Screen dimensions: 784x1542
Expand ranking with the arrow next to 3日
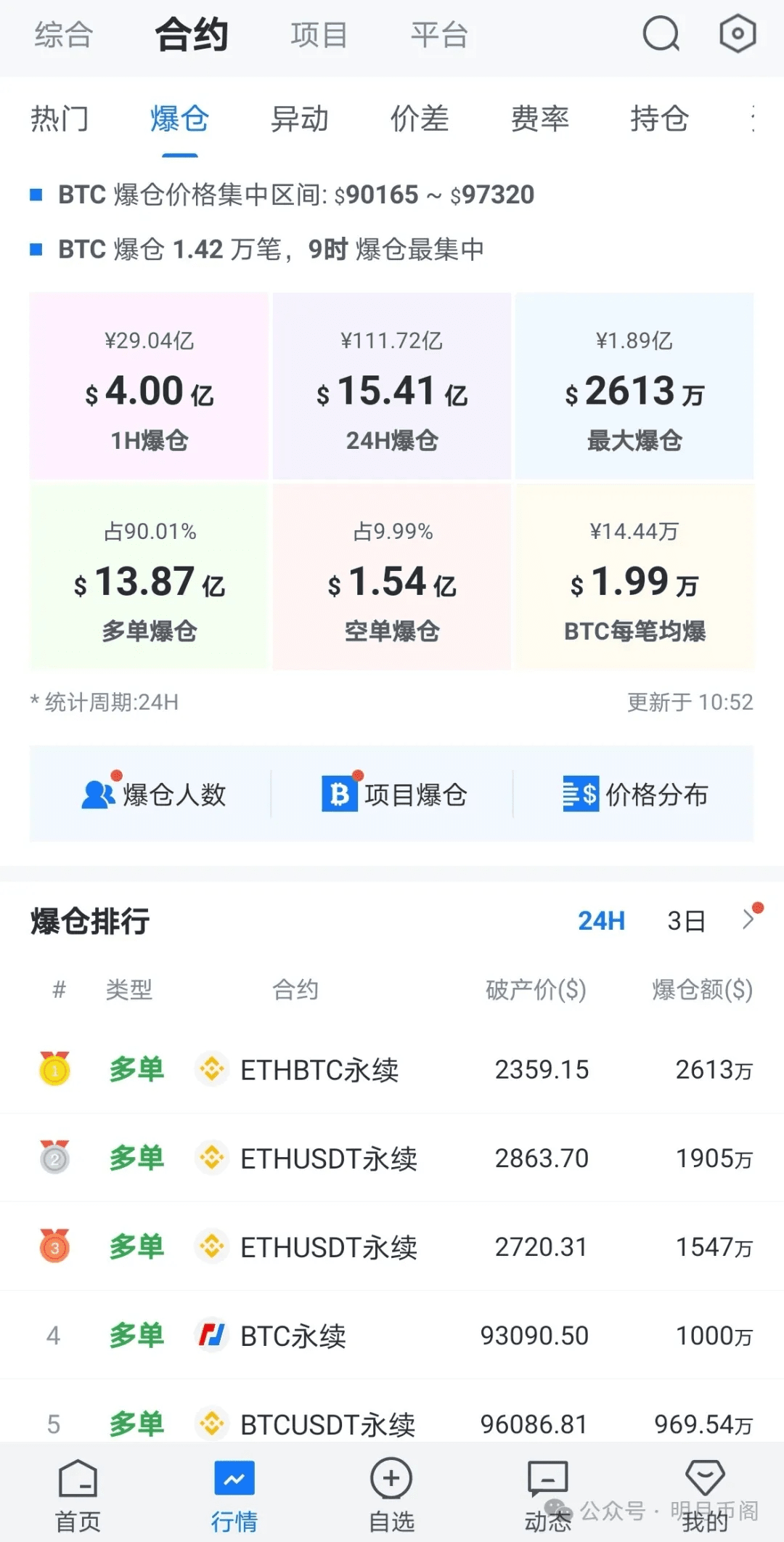(748, 920)
